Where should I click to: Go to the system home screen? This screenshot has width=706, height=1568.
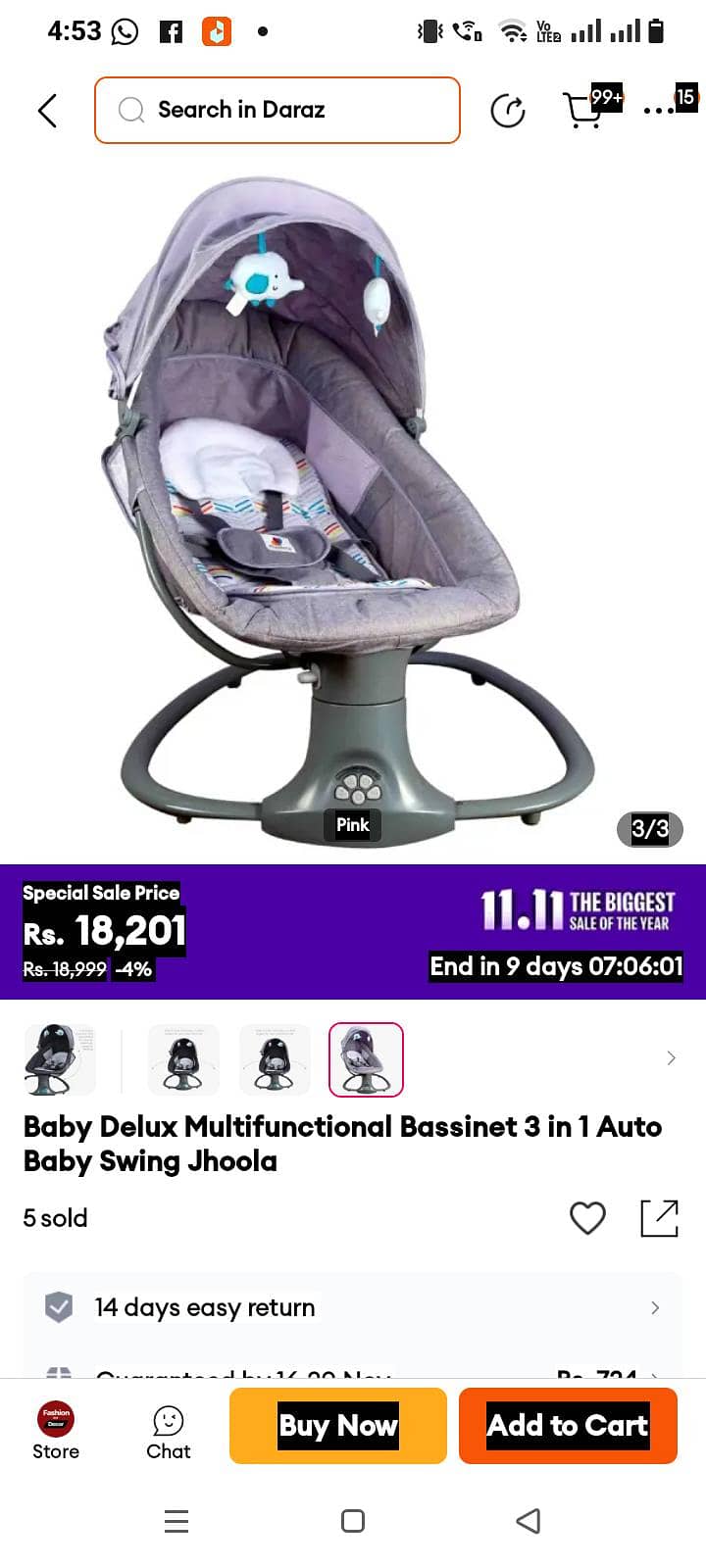pyautogui.click(x=353, y=1521)
